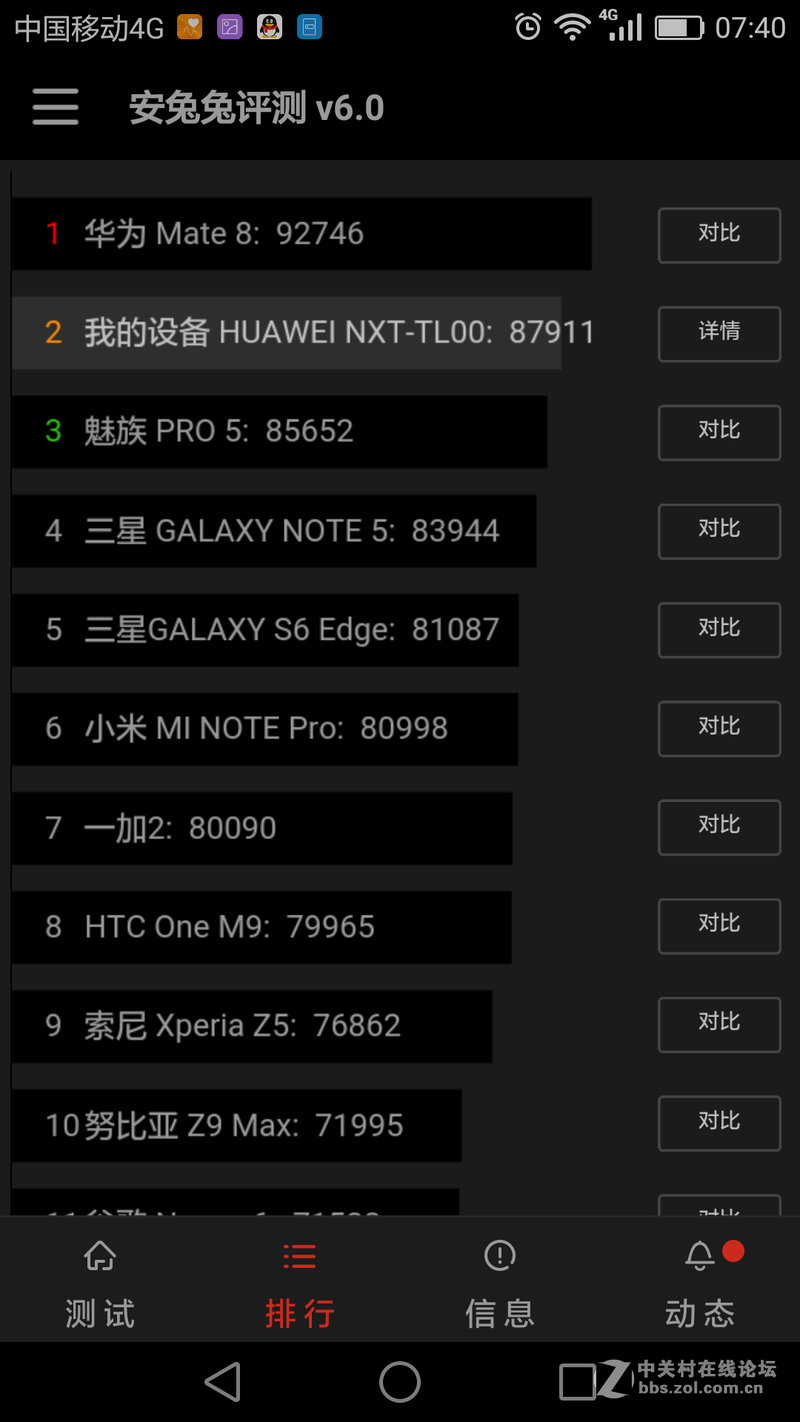Switch to the 动态 news tab
The image size is (800, 1422).
[x=700, y=1313]
